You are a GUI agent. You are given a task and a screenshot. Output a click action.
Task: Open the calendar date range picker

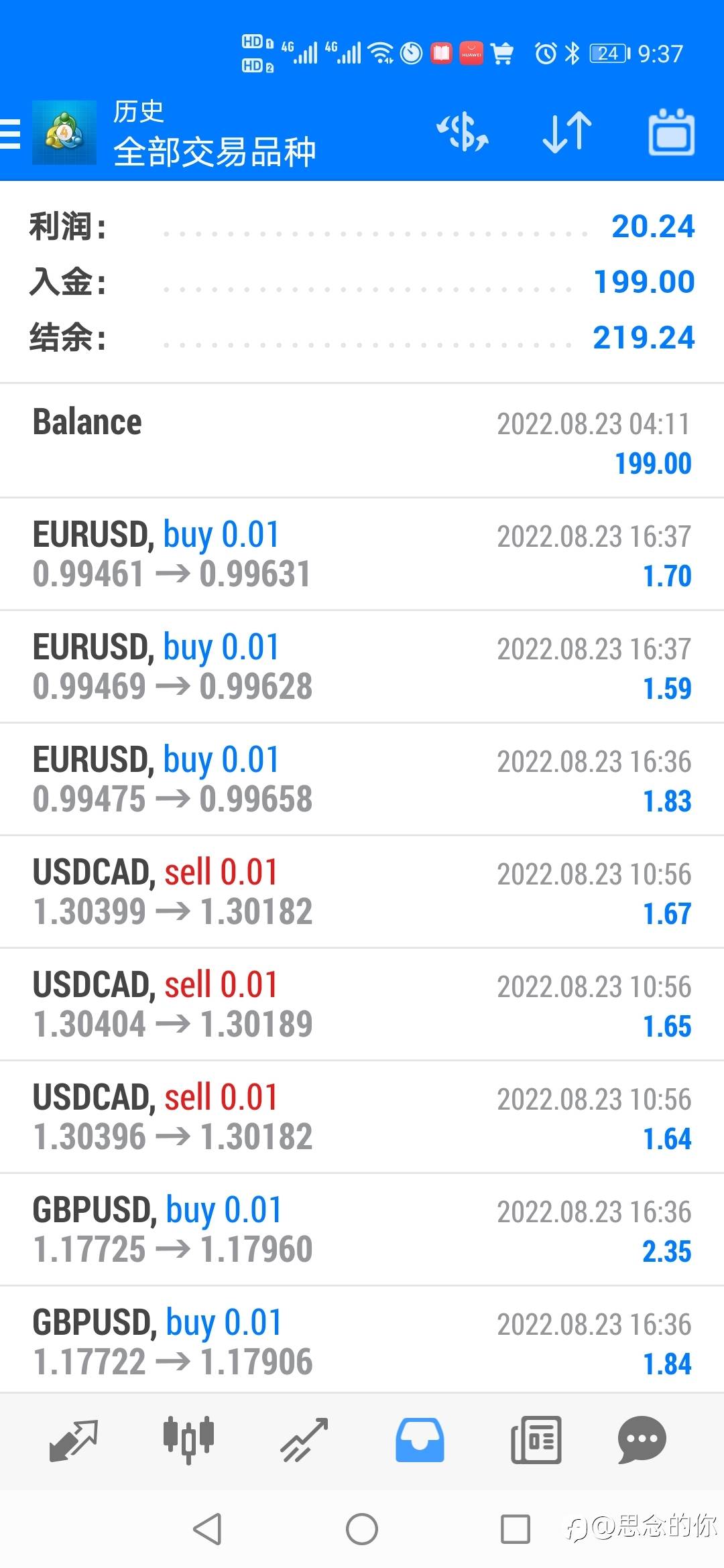coord(671,132)
